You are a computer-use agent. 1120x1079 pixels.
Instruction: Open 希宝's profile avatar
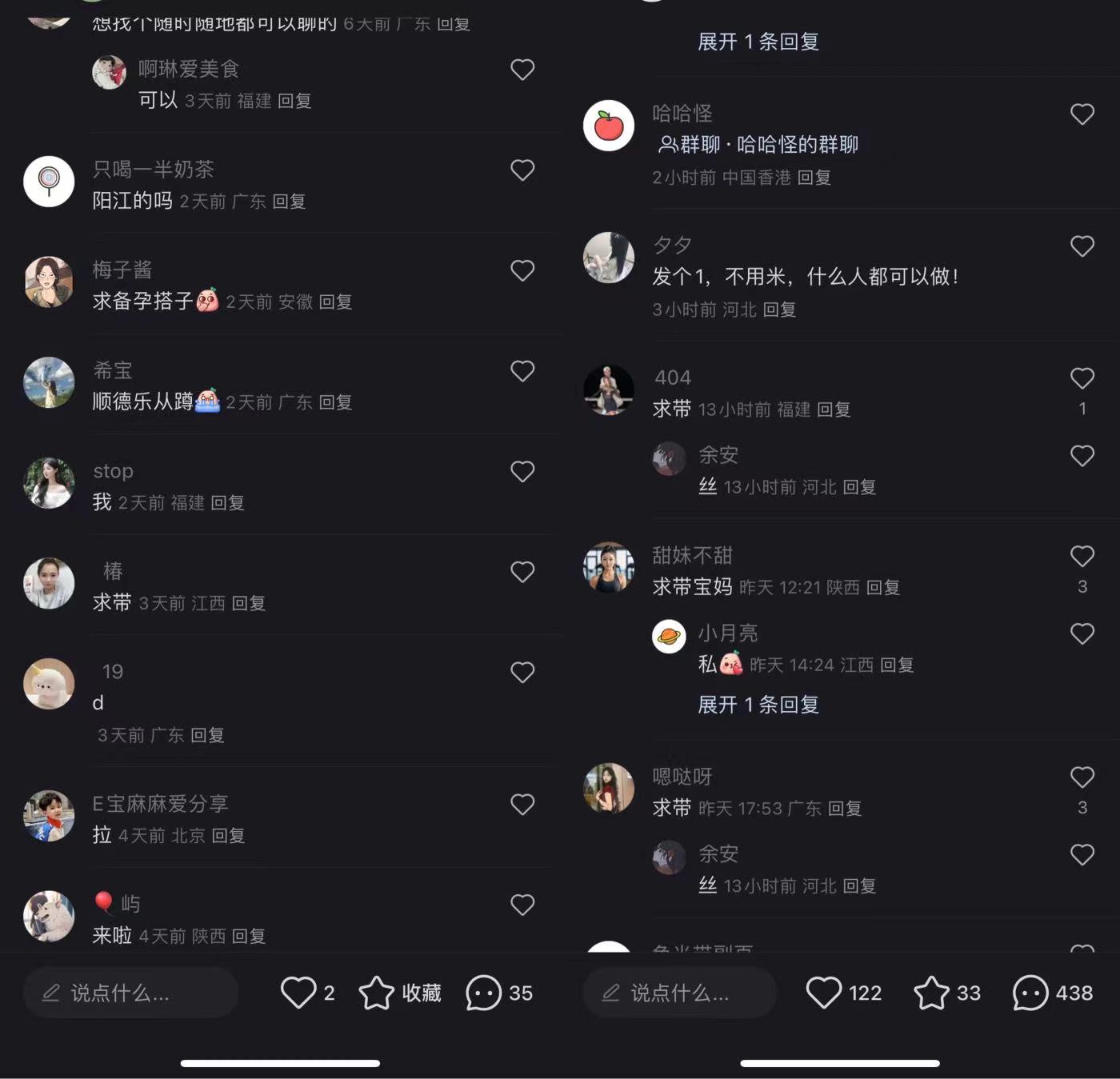point(49,382)
